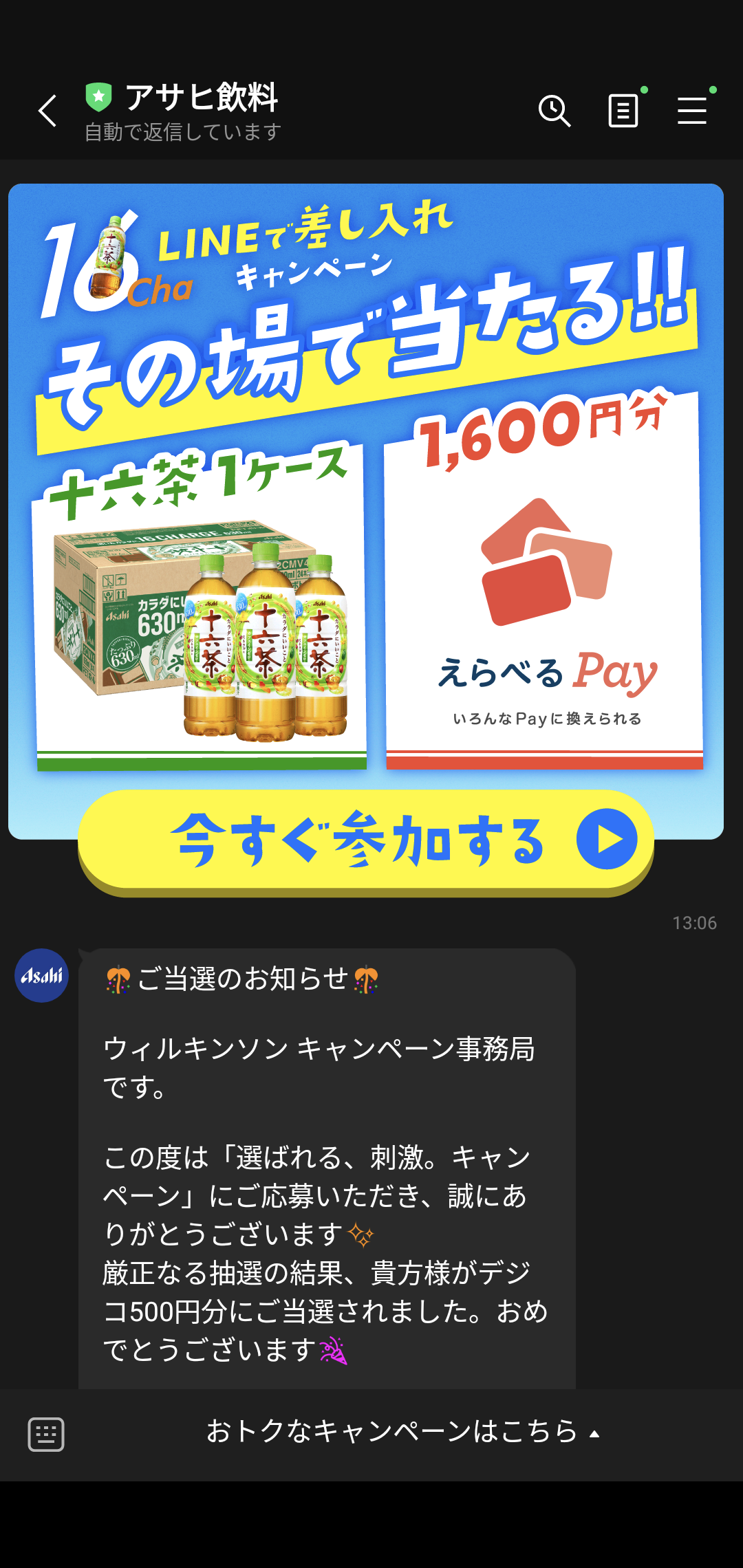The height and width of the screenshot is (1568, 743).
Task: Expand the おトクなキャンペーンはこちら menu
Action: tap(402, 1432)
